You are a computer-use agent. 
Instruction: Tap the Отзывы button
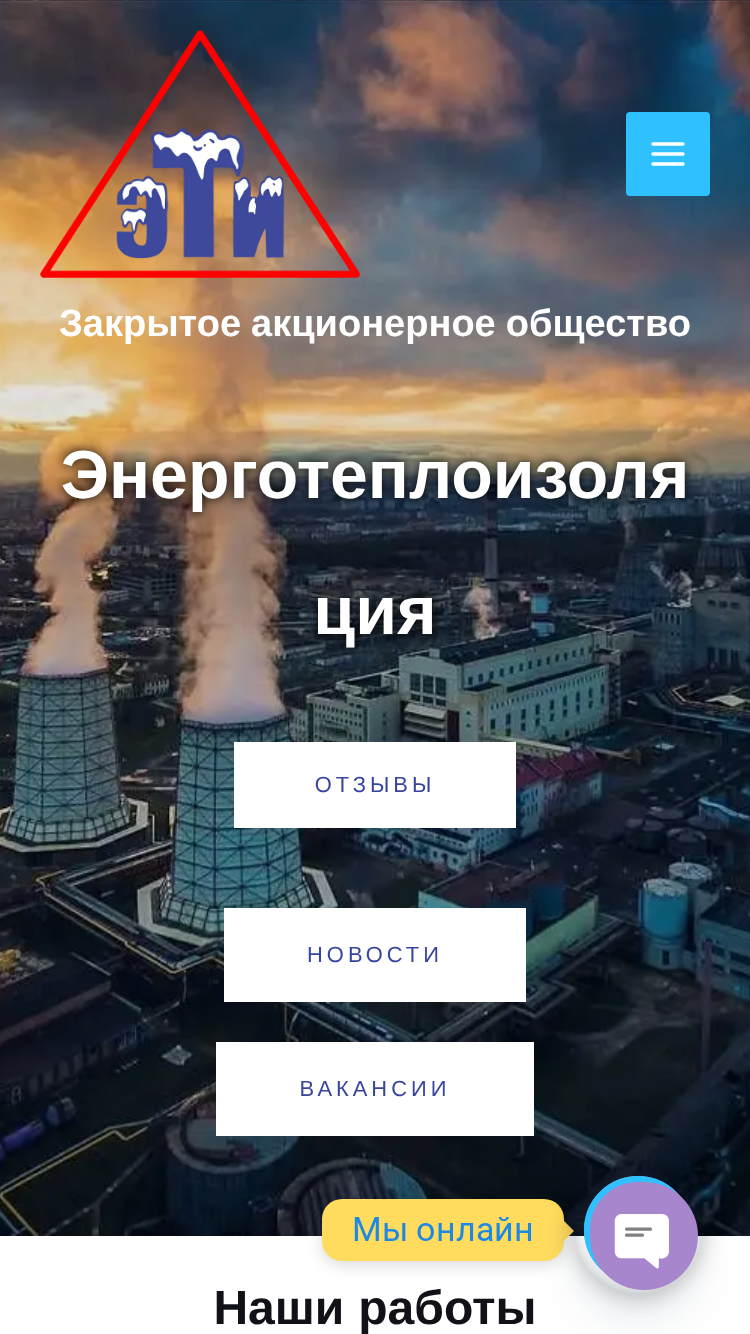375,785
